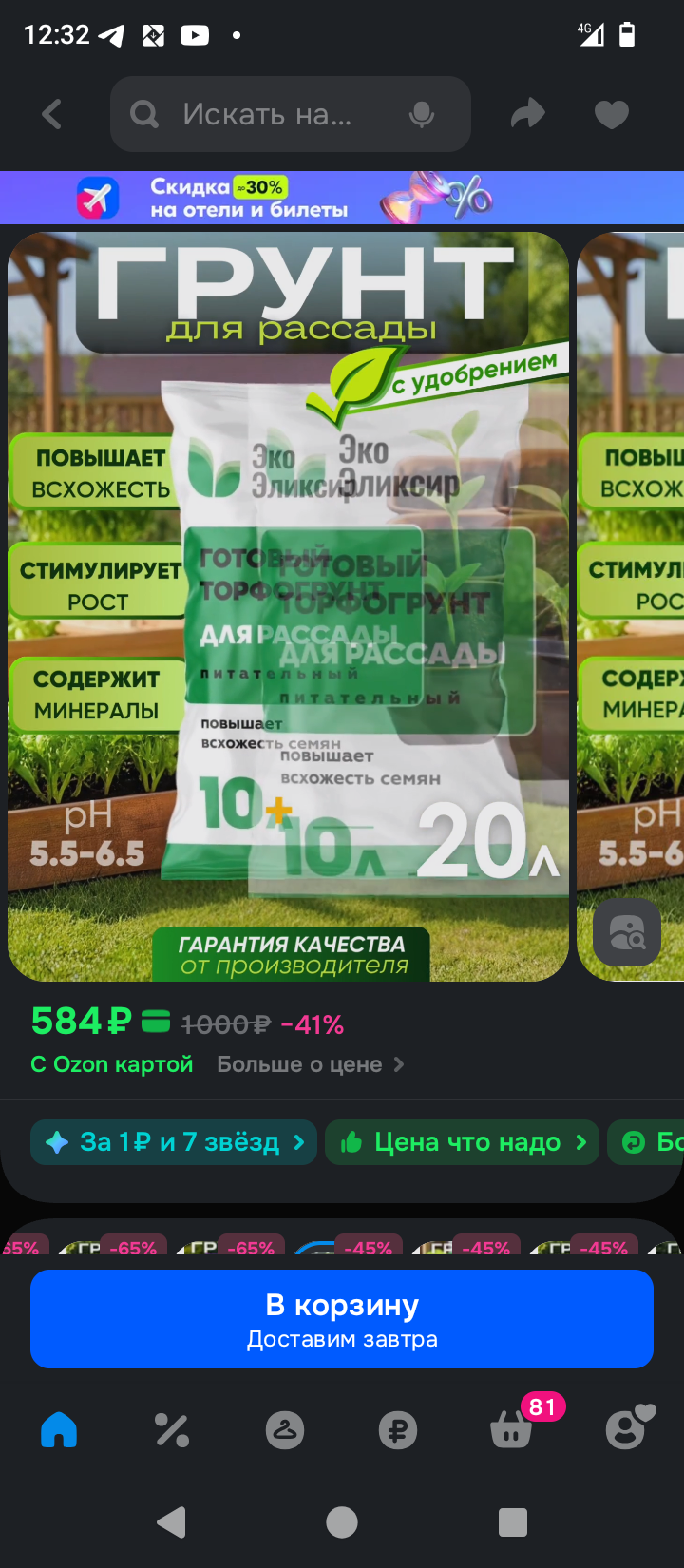Go back with the top-left arrow
This screenshot has height=1568, width=684.
pyautogui.click(x=52, y=113)
